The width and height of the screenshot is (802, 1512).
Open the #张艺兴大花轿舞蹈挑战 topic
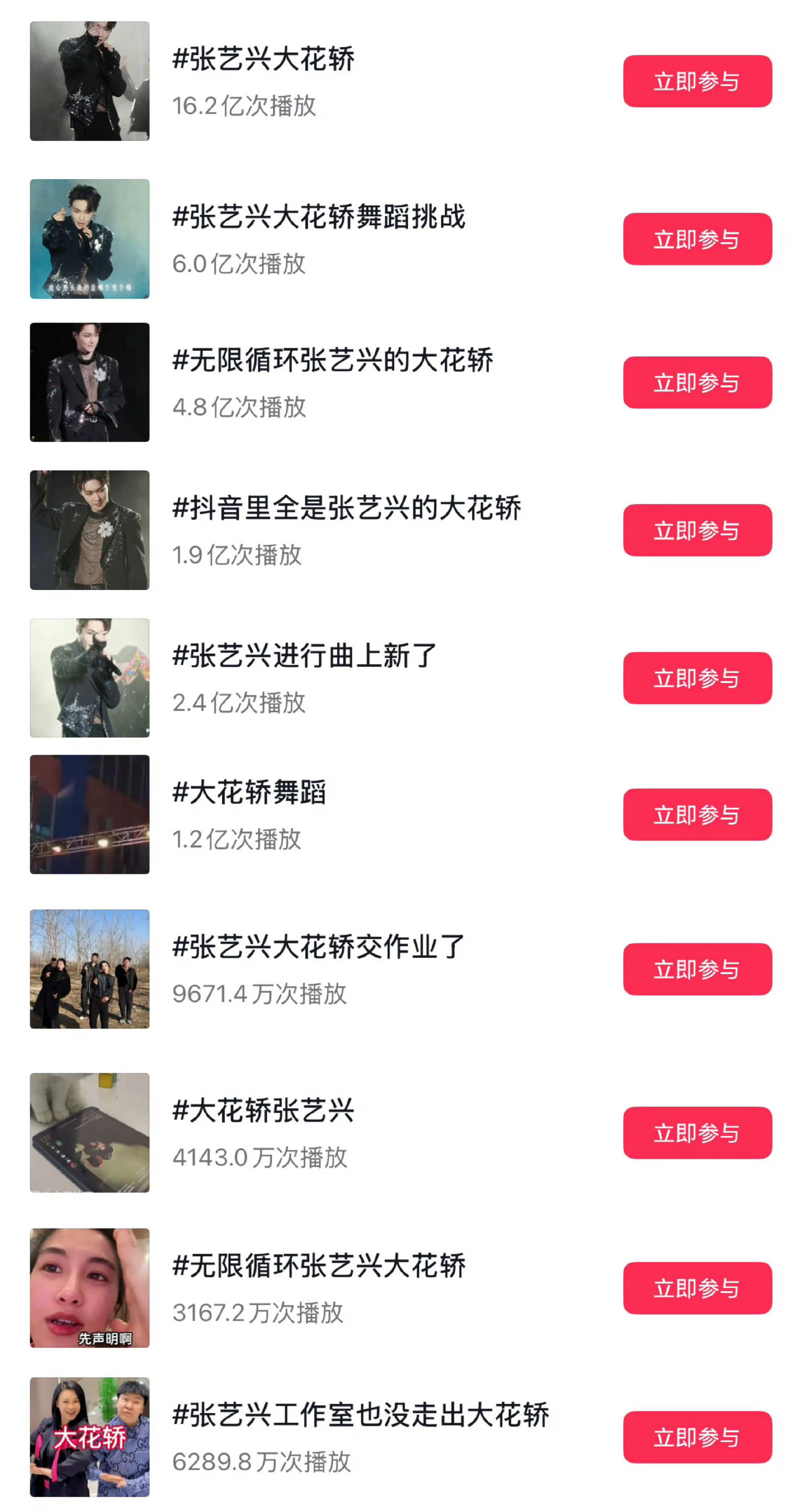320,217
